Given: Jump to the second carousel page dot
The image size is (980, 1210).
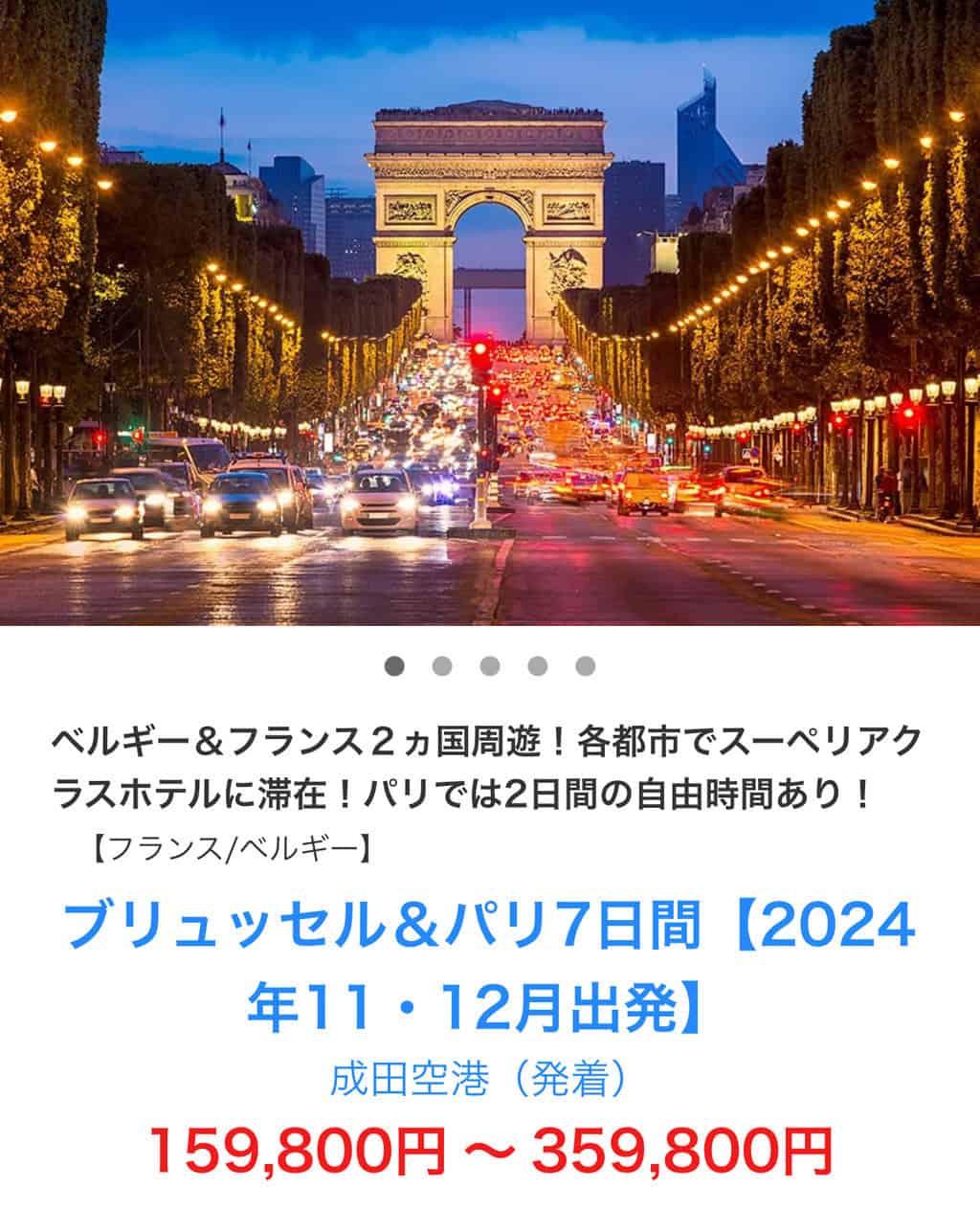Looking at the screenshot, I should click(x=441, y=666).
